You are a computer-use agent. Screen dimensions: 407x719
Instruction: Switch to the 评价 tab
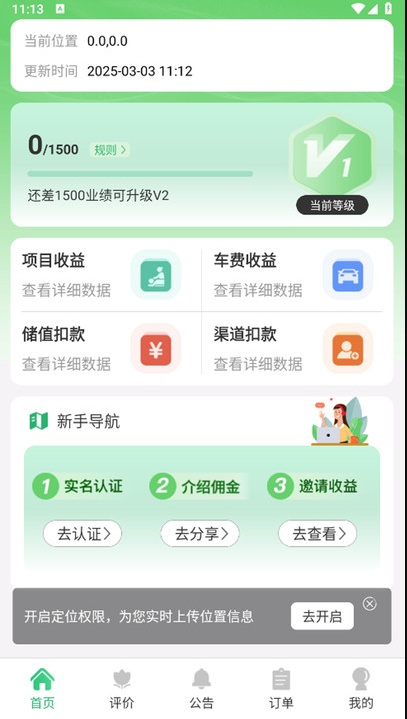(122, 688)
